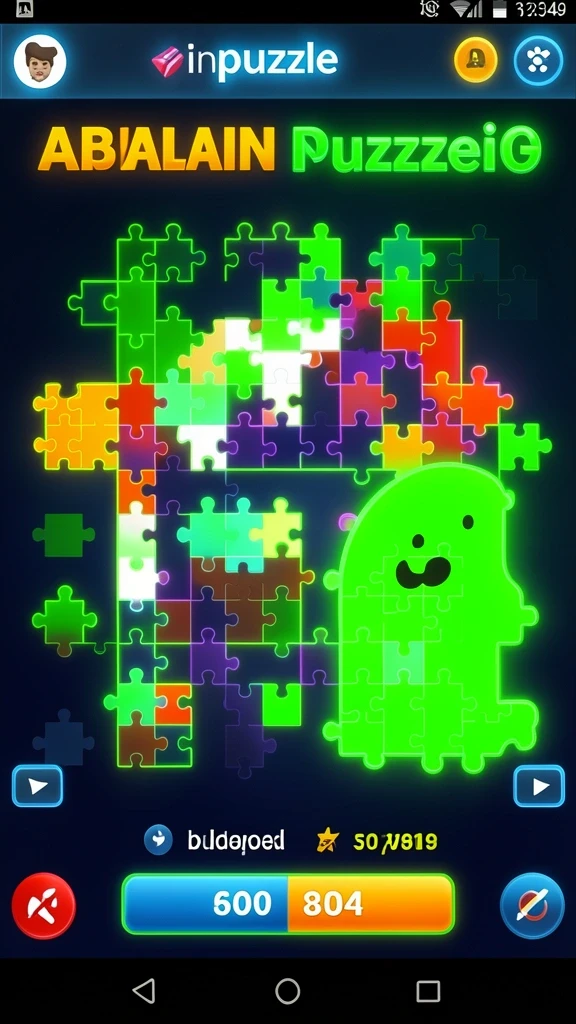Tap the red round tools button
The height and width of the screenshot is (1024, 576).
[x=44, y=906]
